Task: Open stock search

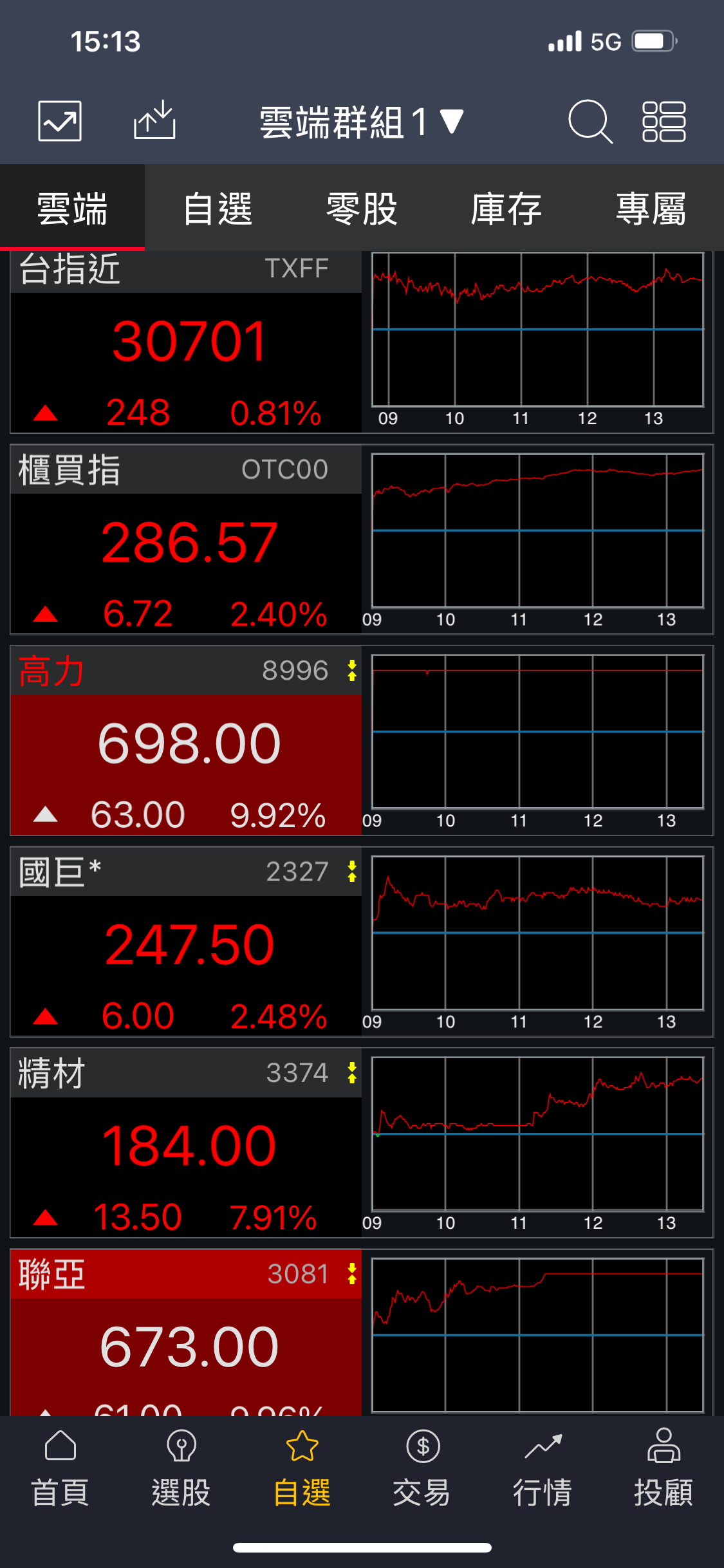Action: tap(589, 121)
